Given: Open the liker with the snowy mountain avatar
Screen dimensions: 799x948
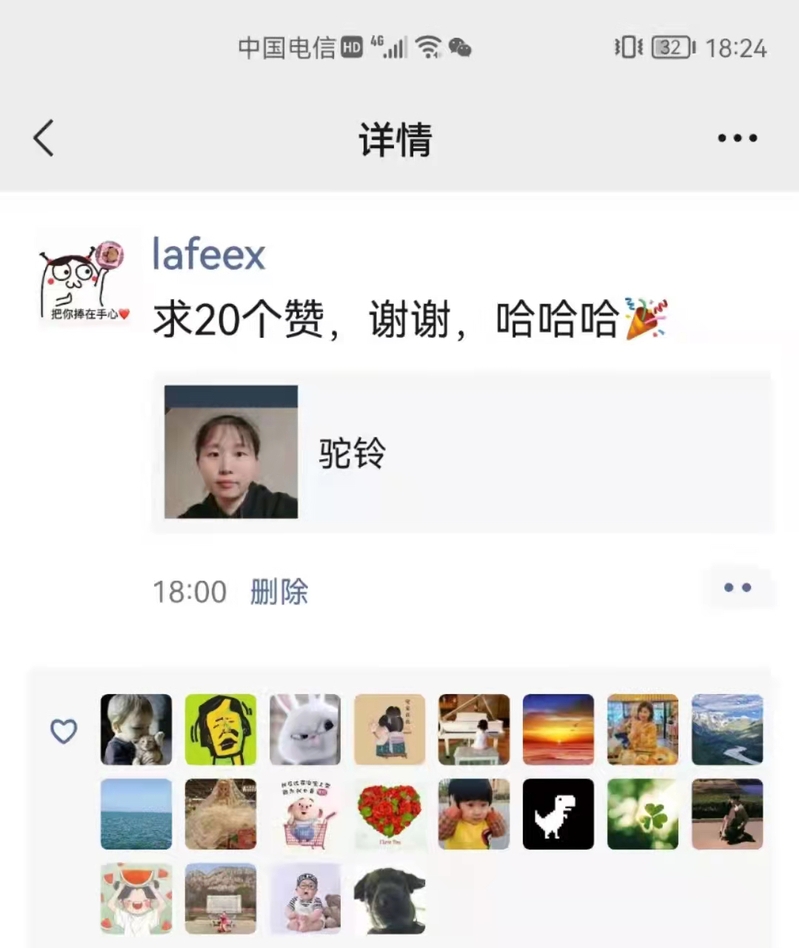Looking at the screenshot, I should (727, 729).
